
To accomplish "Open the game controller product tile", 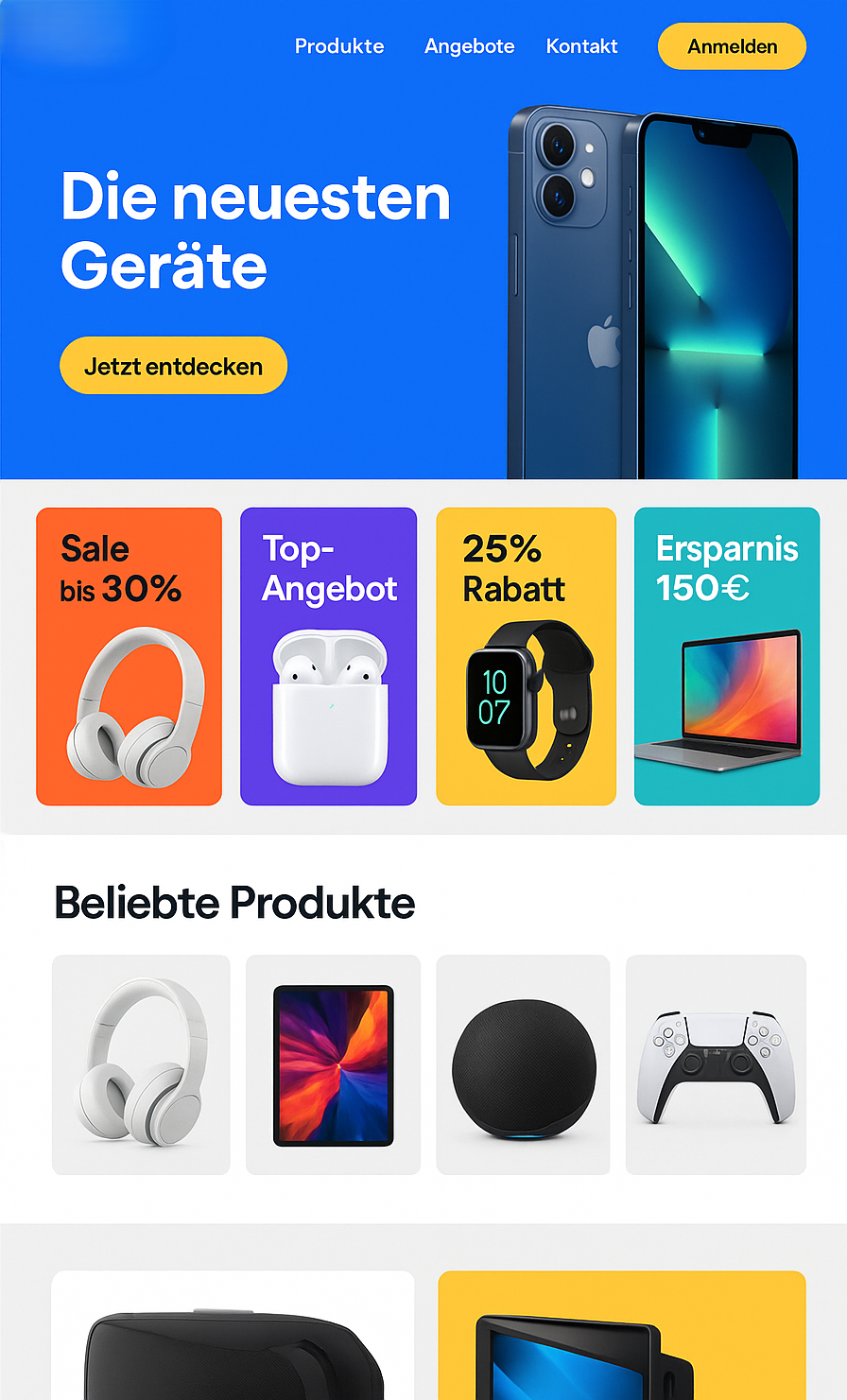I will [716, 1064].
